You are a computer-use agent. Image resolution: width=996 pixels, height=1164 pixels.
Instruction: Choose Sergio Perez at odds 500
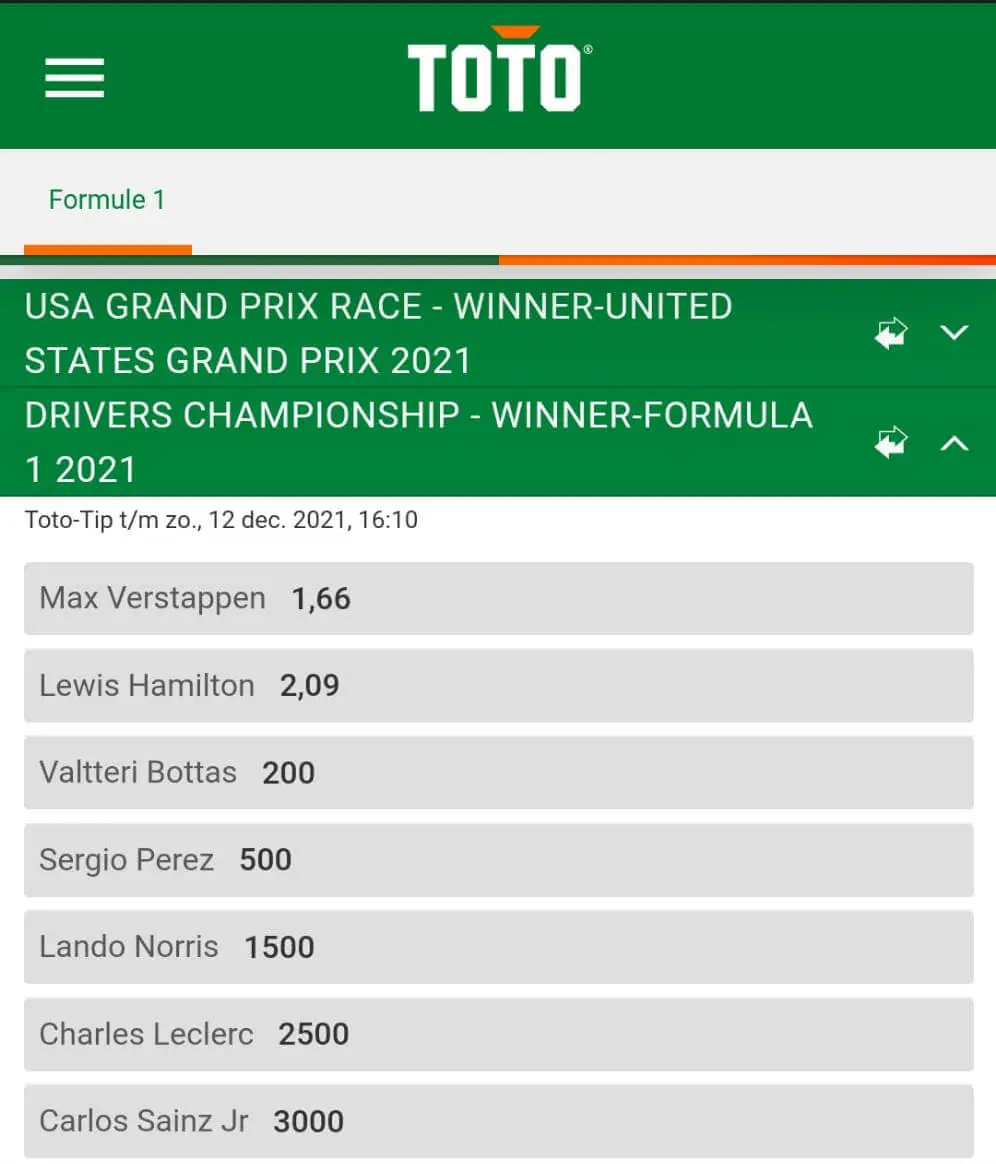click(498, 860)
